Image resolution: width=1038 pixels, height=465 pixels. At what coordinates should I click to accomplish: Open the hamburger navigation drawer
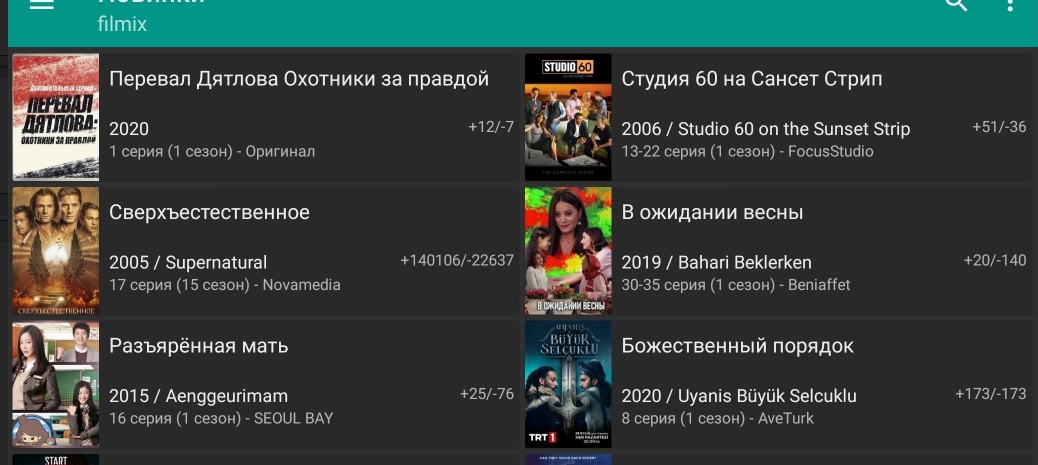click(41, 4)
